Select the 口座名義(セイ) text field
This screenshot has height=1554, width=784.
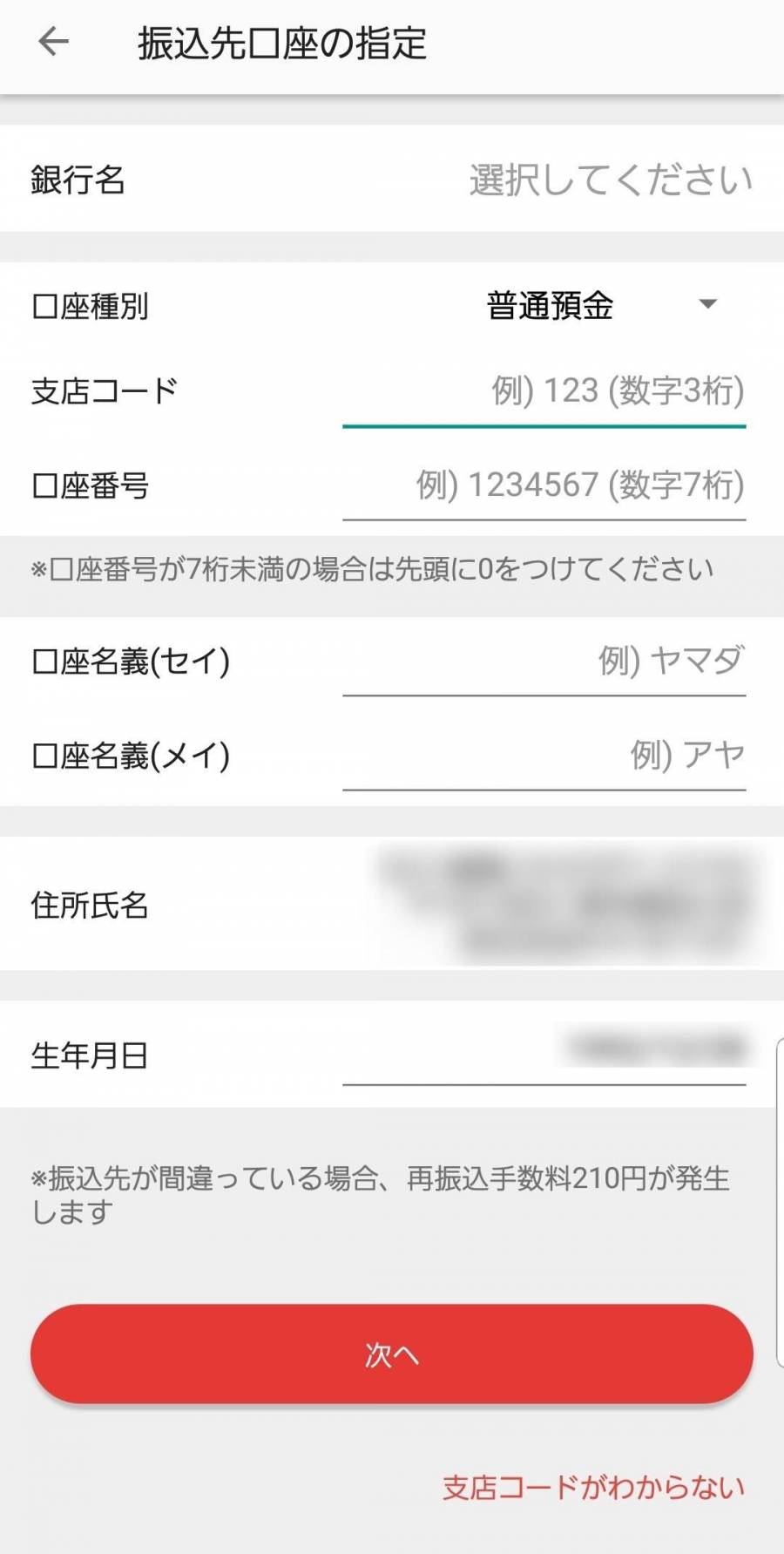[x=544, y=662]
